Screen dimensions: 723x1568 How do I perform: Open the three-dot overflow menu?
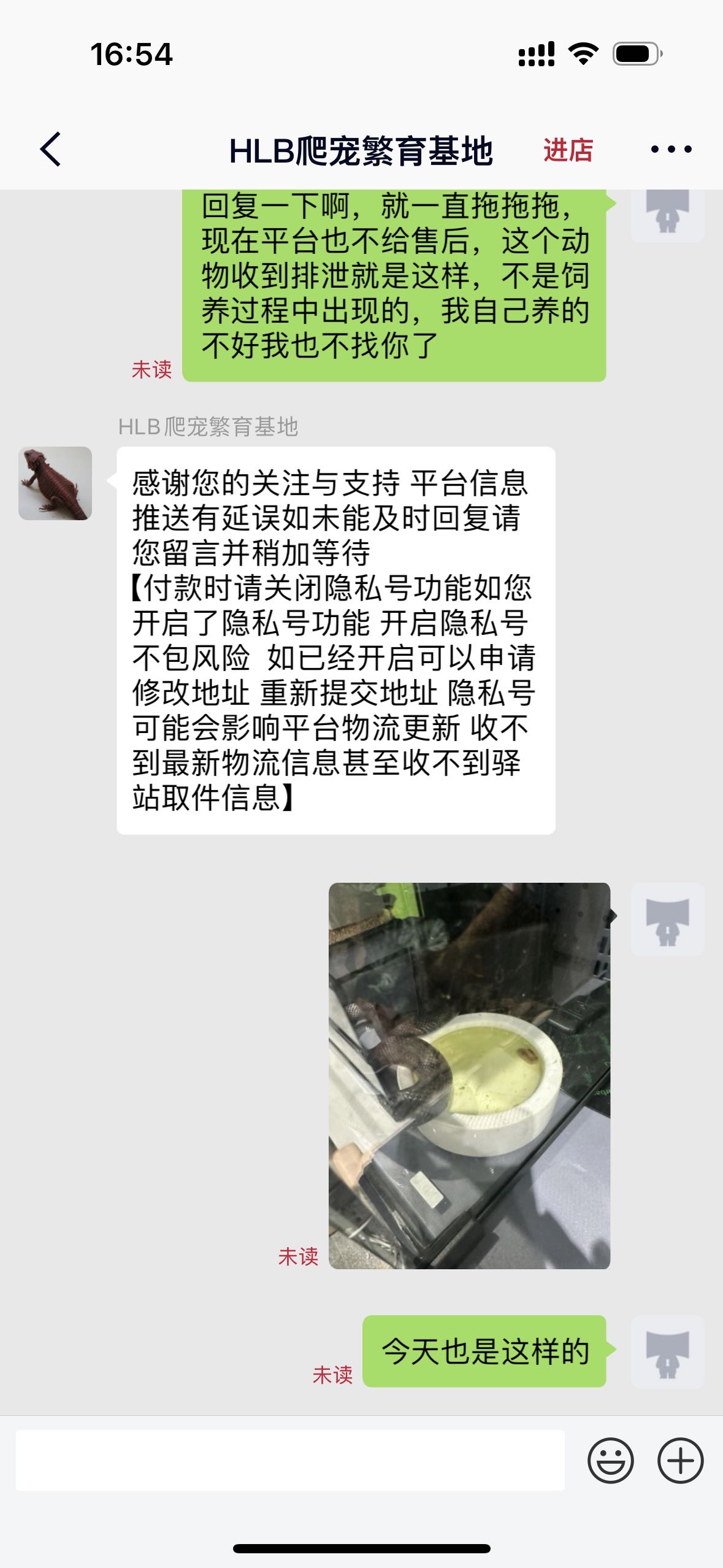coord(670,149)
